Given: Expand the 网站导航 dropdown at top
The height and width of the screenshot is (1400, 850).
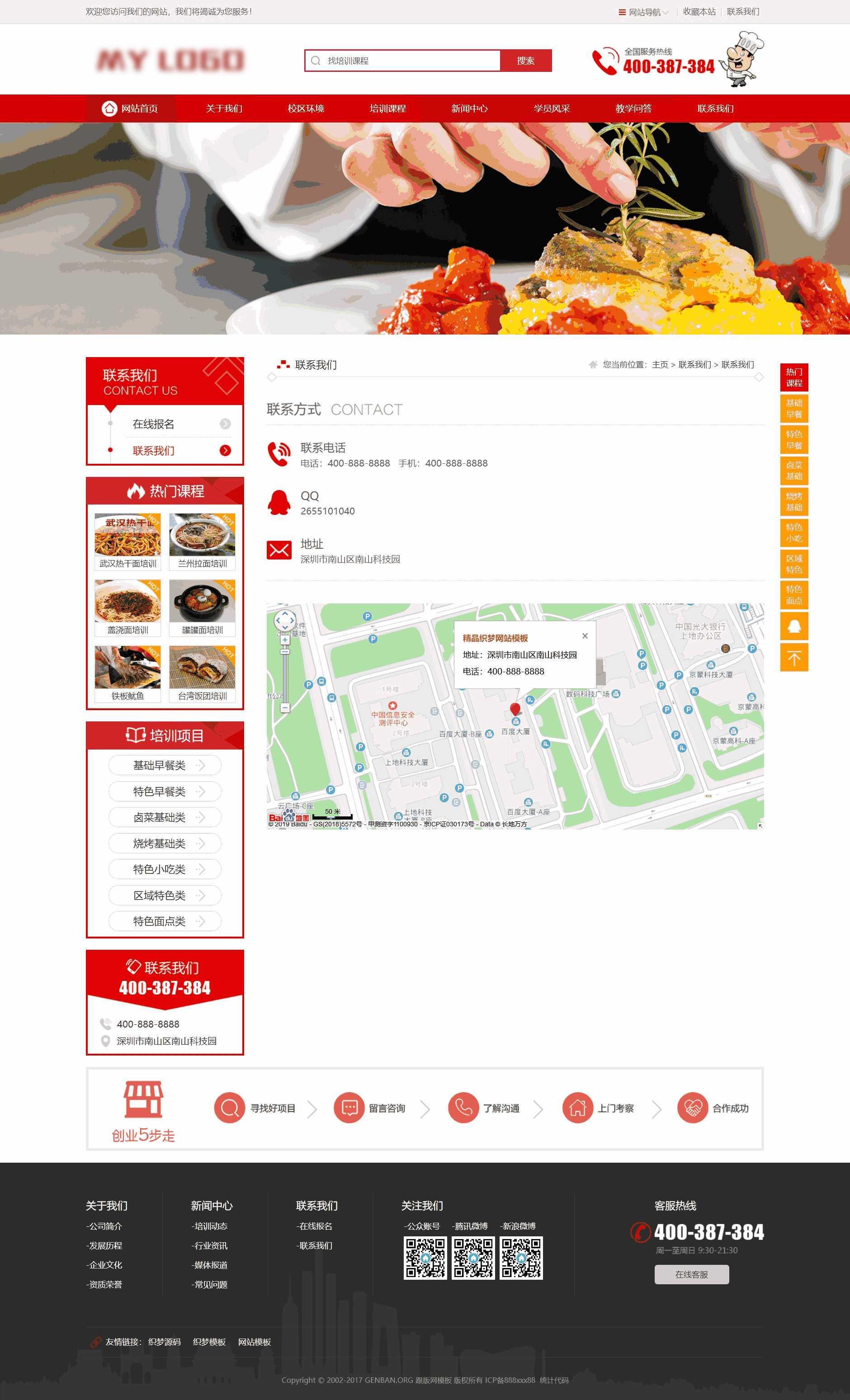Looking at the screenshot, I should click(x=644, y=12).
